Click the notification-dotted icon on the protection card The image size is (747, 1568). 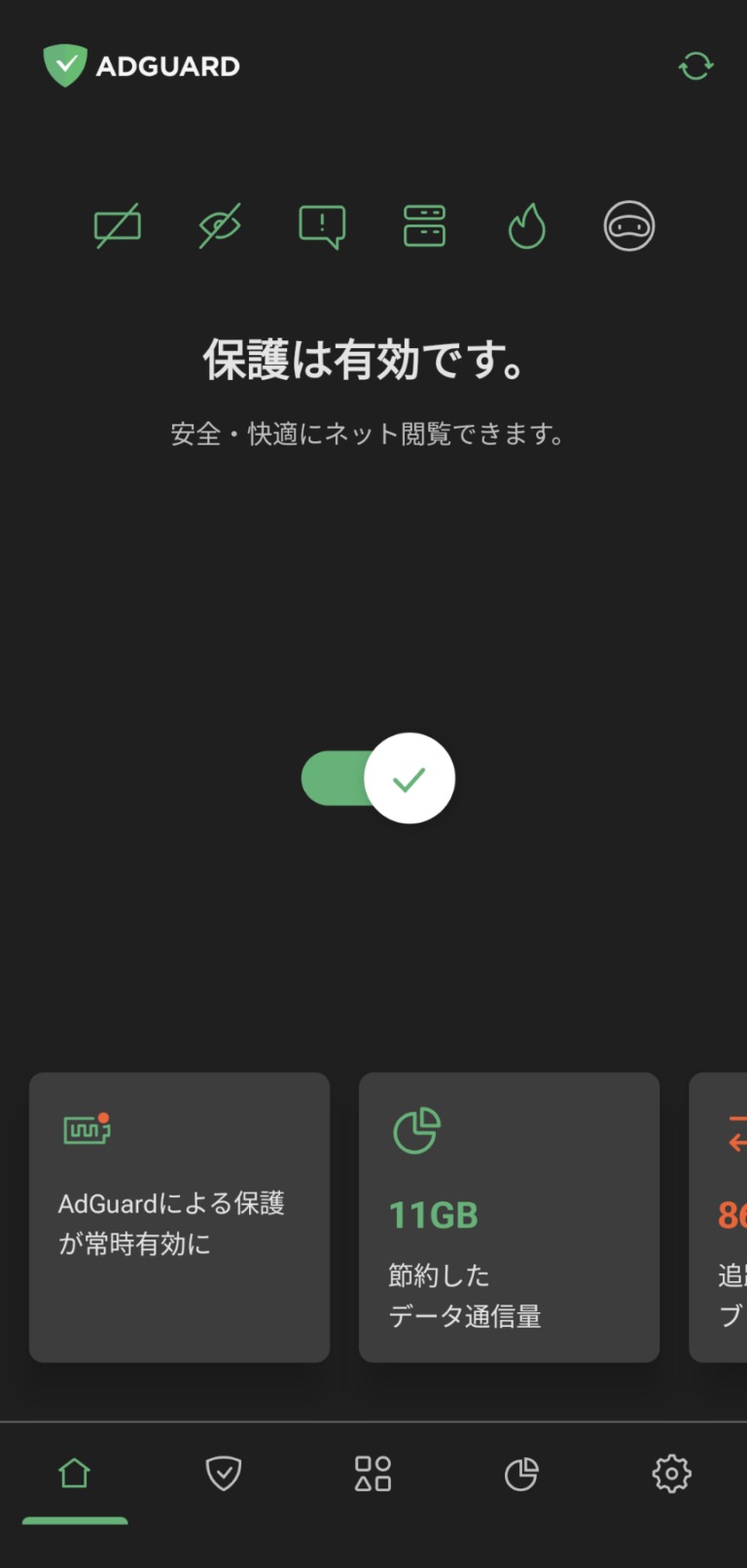[x=87, y=1130]
